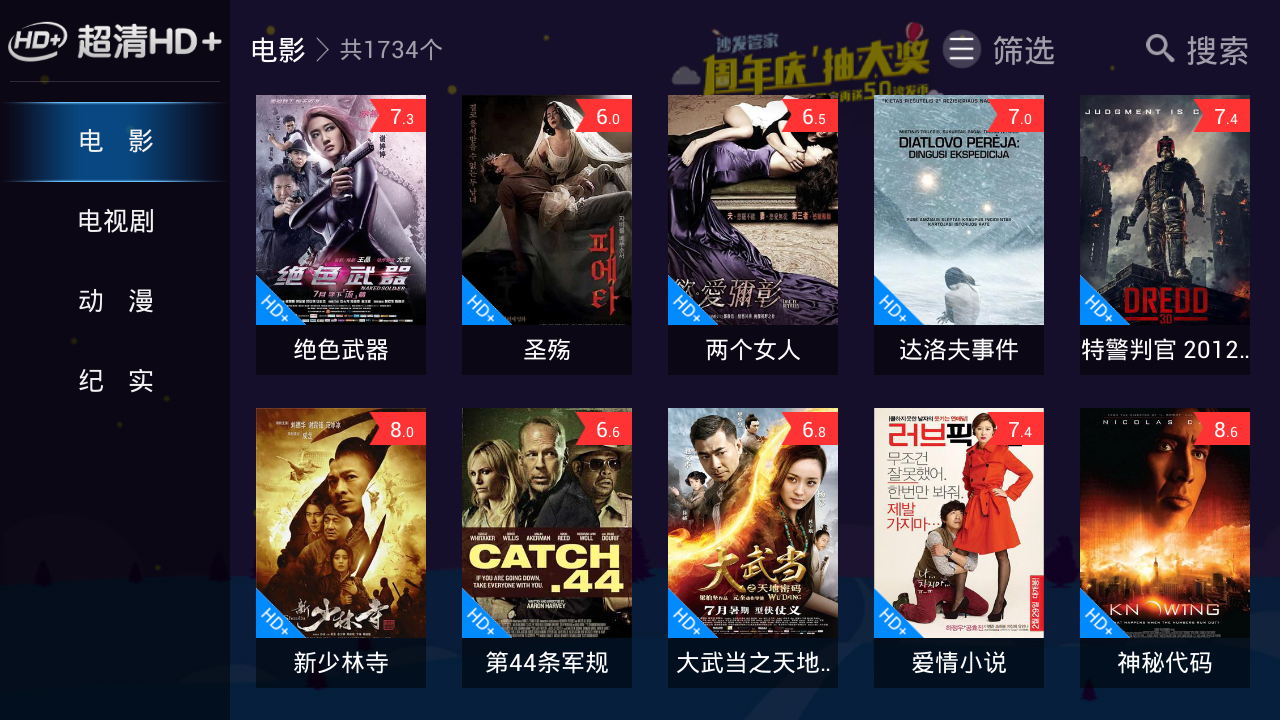1280x720 pixels.
Task: Open 搜索 search
Action: pos(1197,50)
